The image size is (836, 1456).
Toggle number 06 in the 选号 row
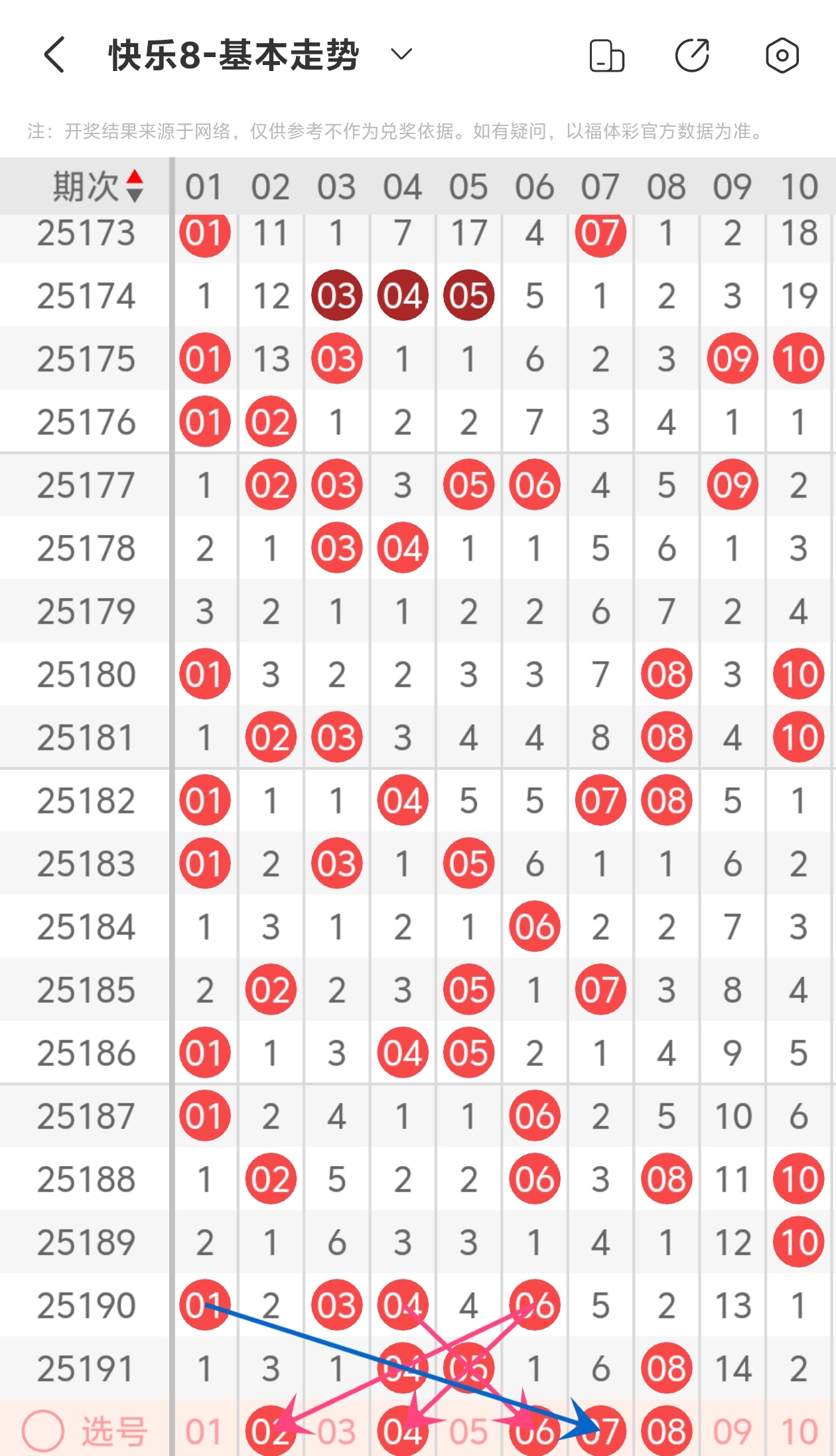[x=535, y=1431]
